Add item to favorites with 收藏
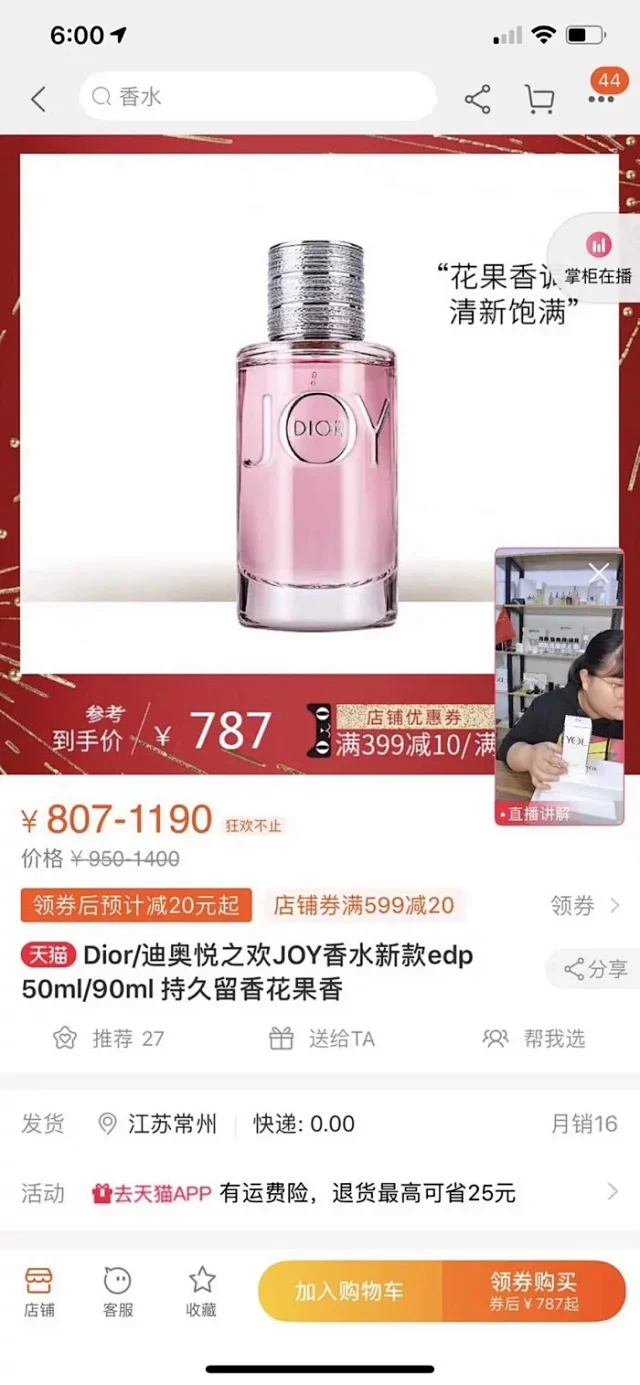The image size is (640, 1385). tap(202, 1291)
